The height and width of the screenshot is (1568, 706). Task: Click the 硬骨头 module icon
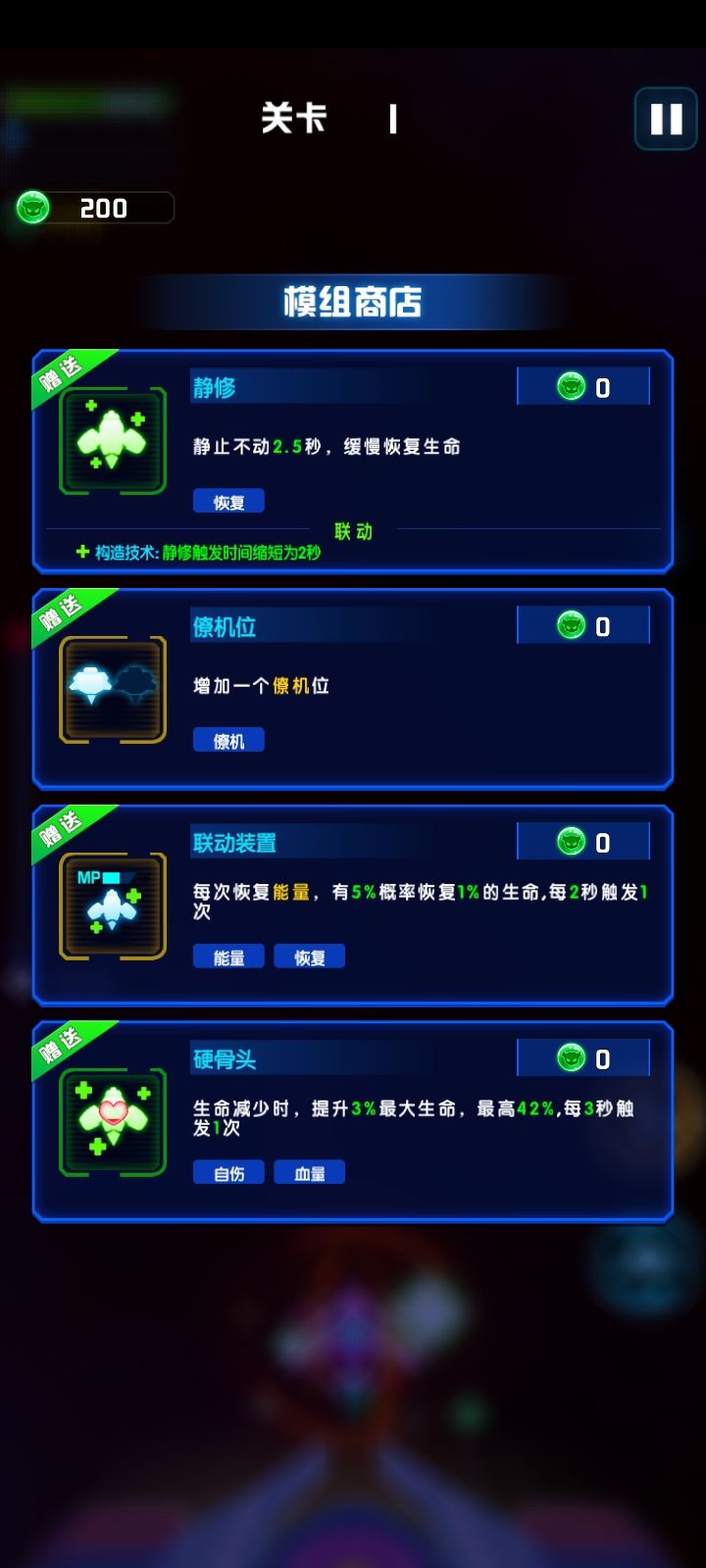pyautogui.click(x=111, y=1120)
